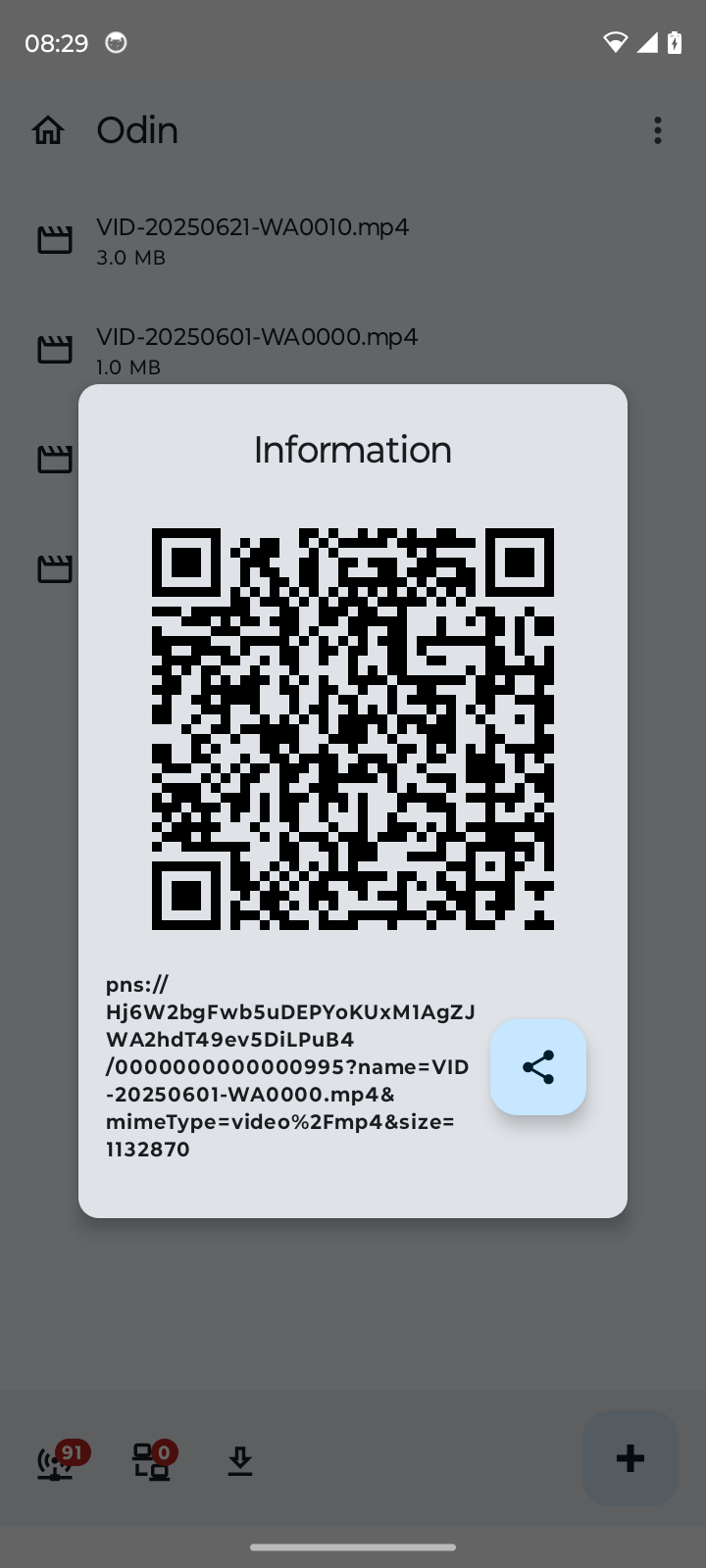706x1568 pixels.
Task: Share the pns link via share button
Action: click(537, 1067)
